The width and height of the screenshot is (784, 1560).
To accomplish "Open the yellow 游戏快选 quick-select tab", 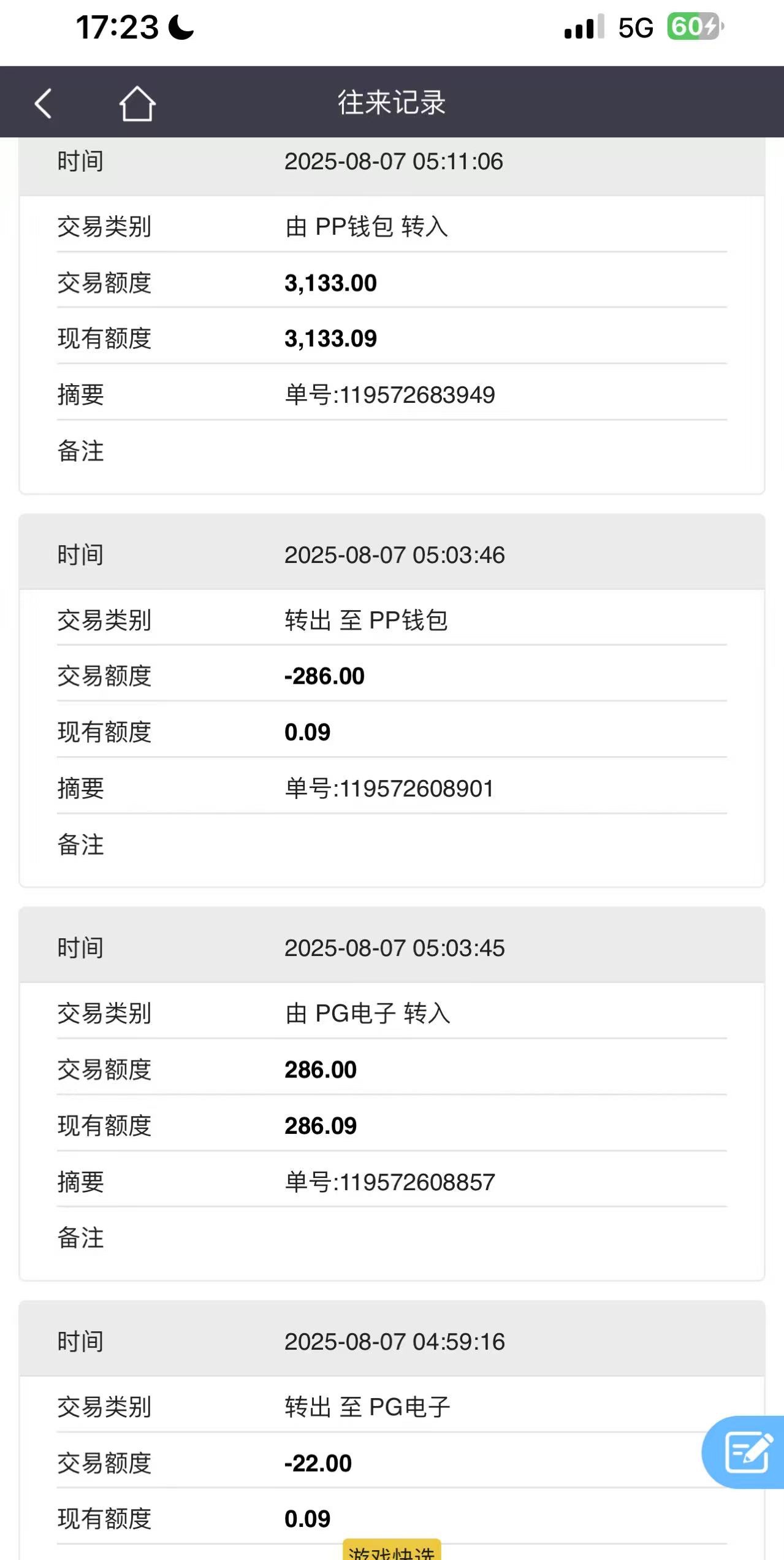I will pyautogui.click(x=392, y=1550).
